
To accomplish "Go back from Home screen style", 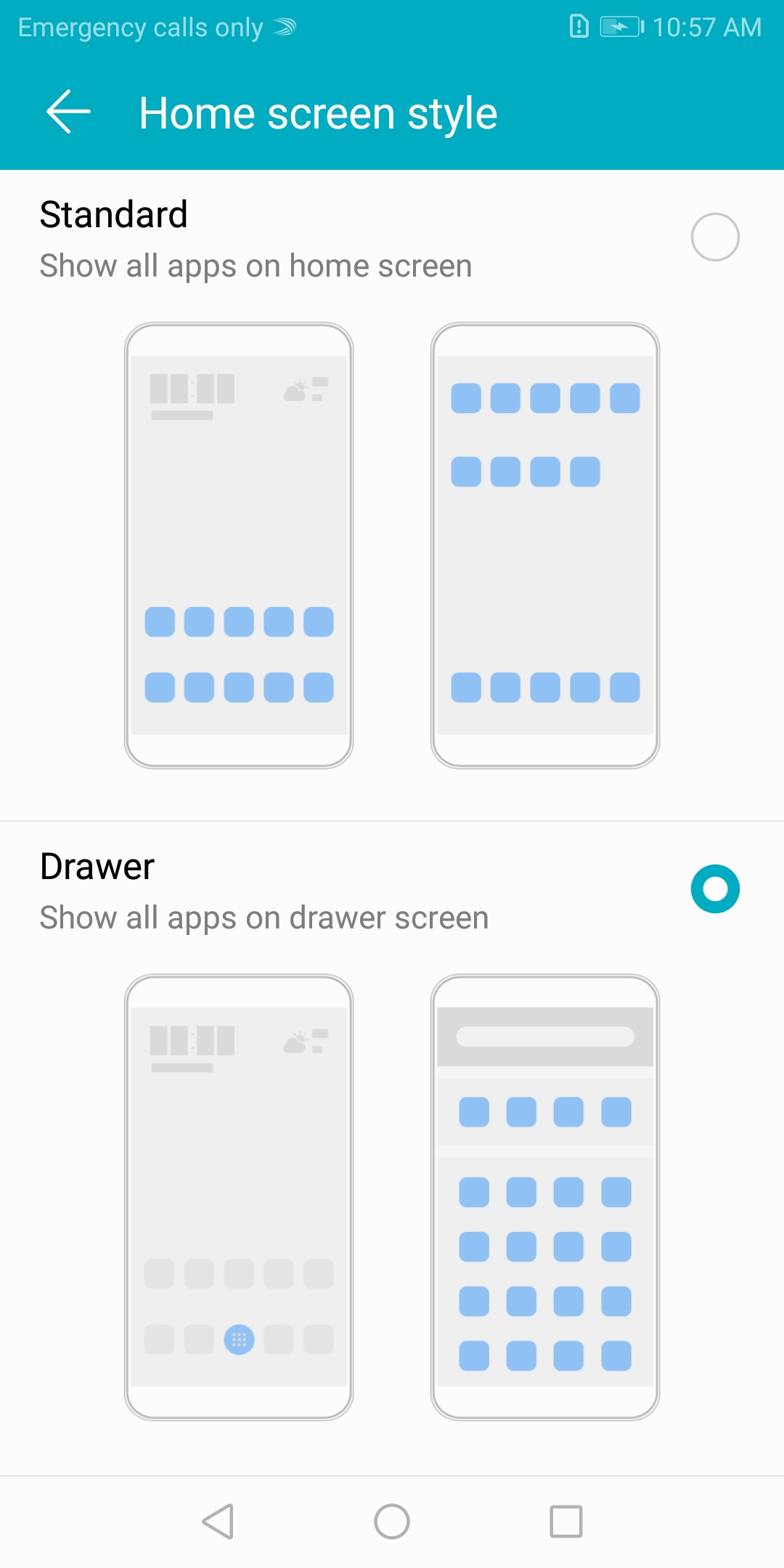I will click(x=68, y=112).
